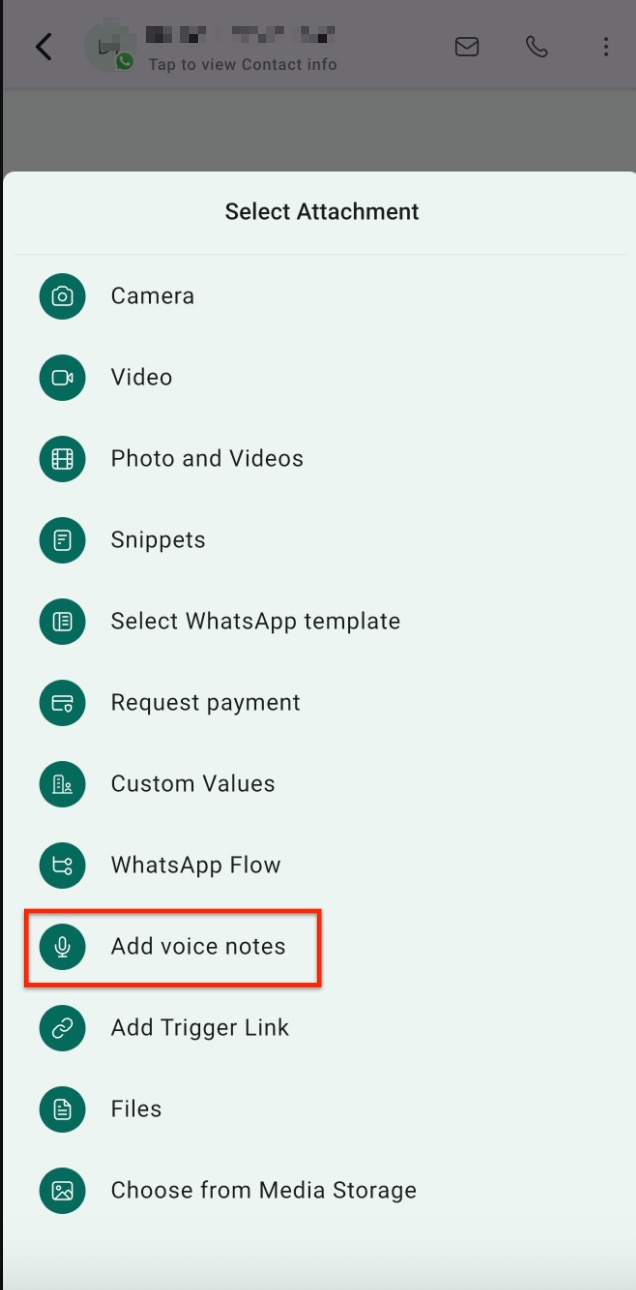
Task: Choose Add Trigger Link
Action: pos(199,1027)
